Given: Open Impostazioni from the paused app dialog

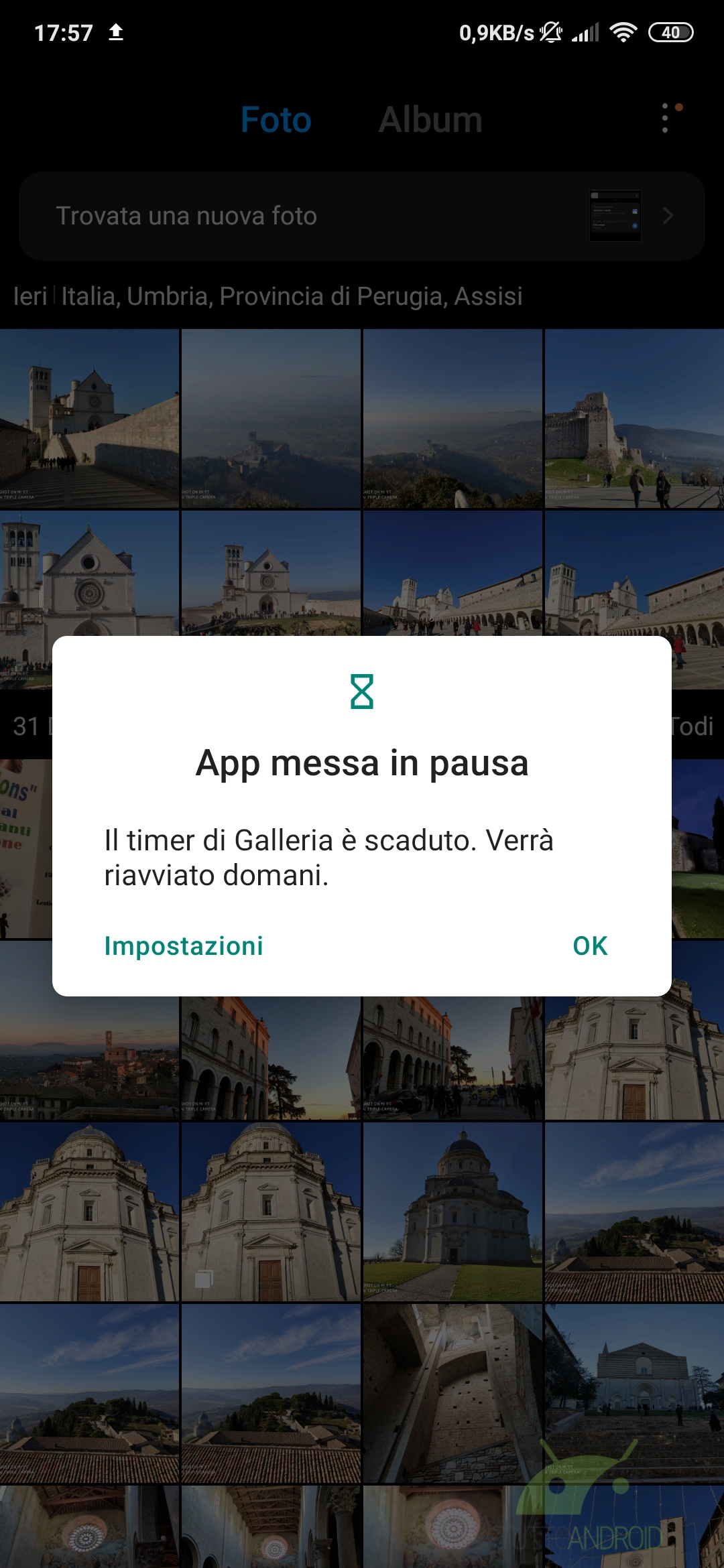Looking at the screenshot, I should click(184, 945).
